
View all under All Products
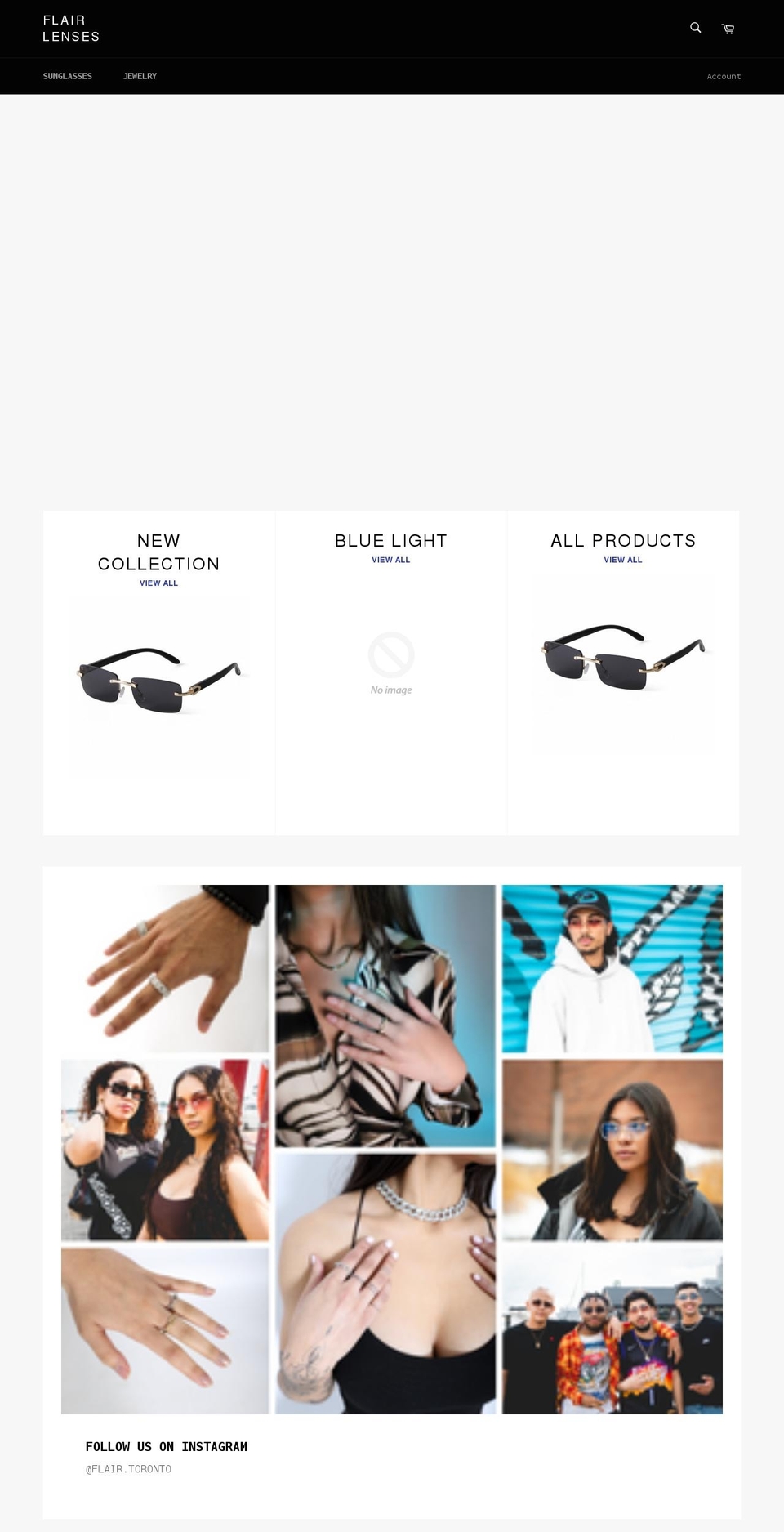(x=622, y=560)
